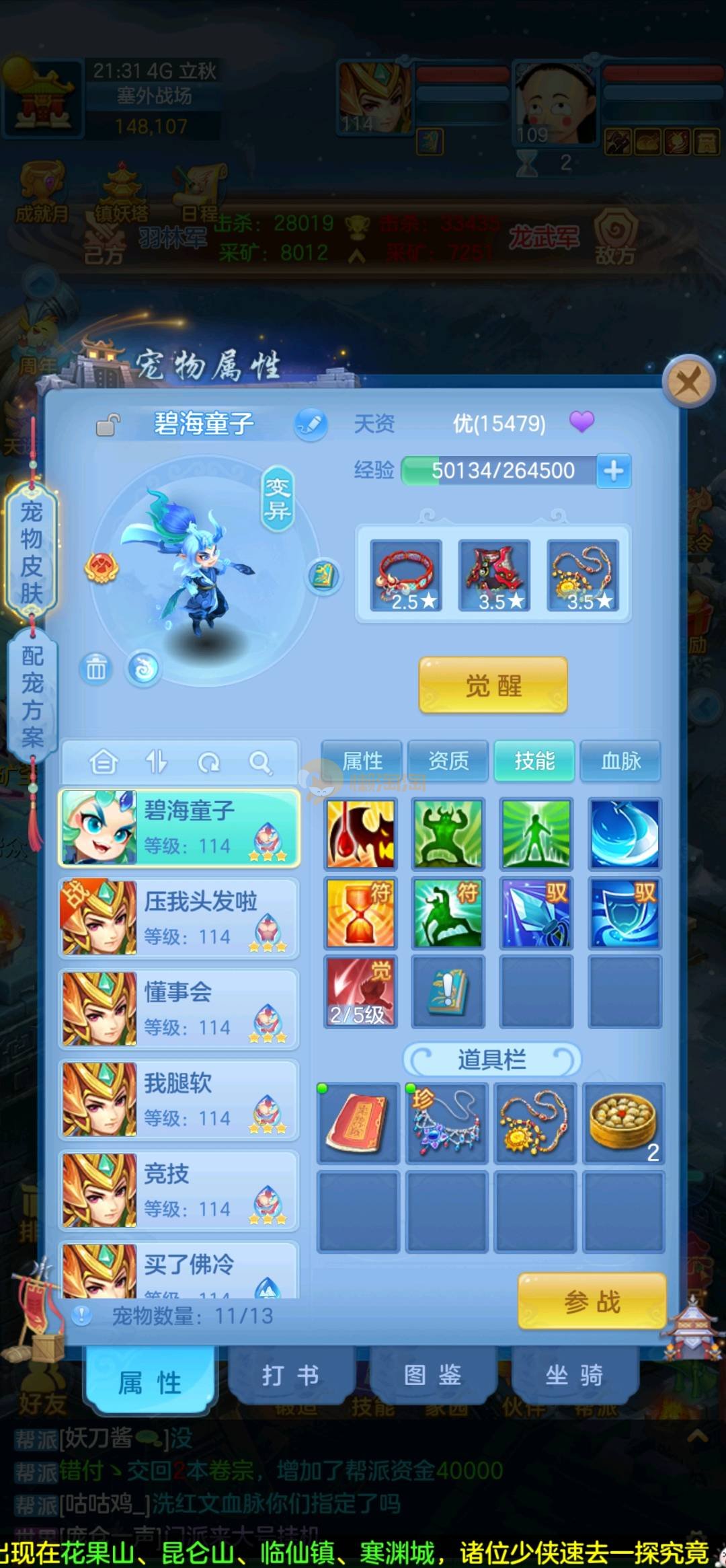Screen dimensions: 726x1568
Task: Toggle the pet lock icon
Action: tap(108, 424)
